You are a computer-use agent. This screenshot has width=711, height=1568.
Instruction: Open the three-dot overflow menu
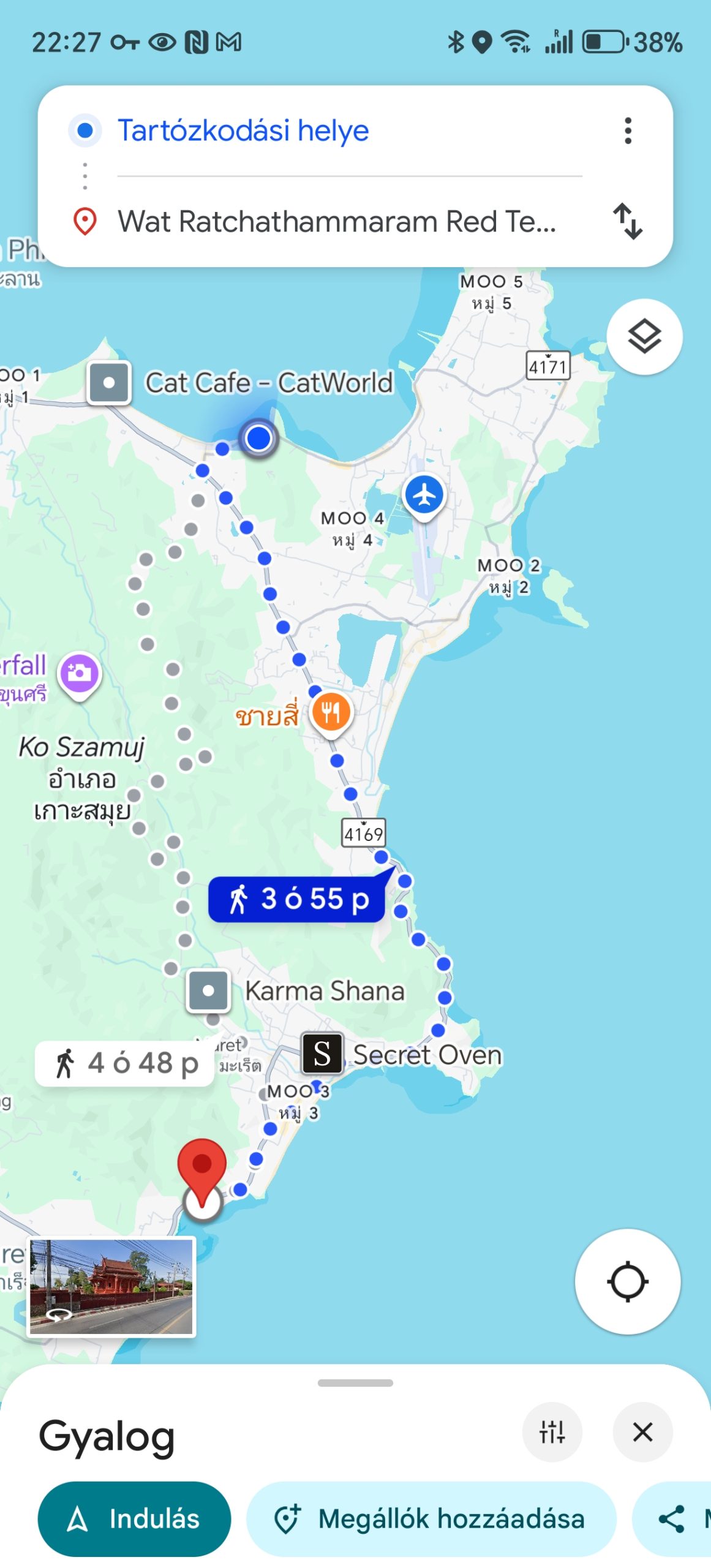click(x=627, y=130)
